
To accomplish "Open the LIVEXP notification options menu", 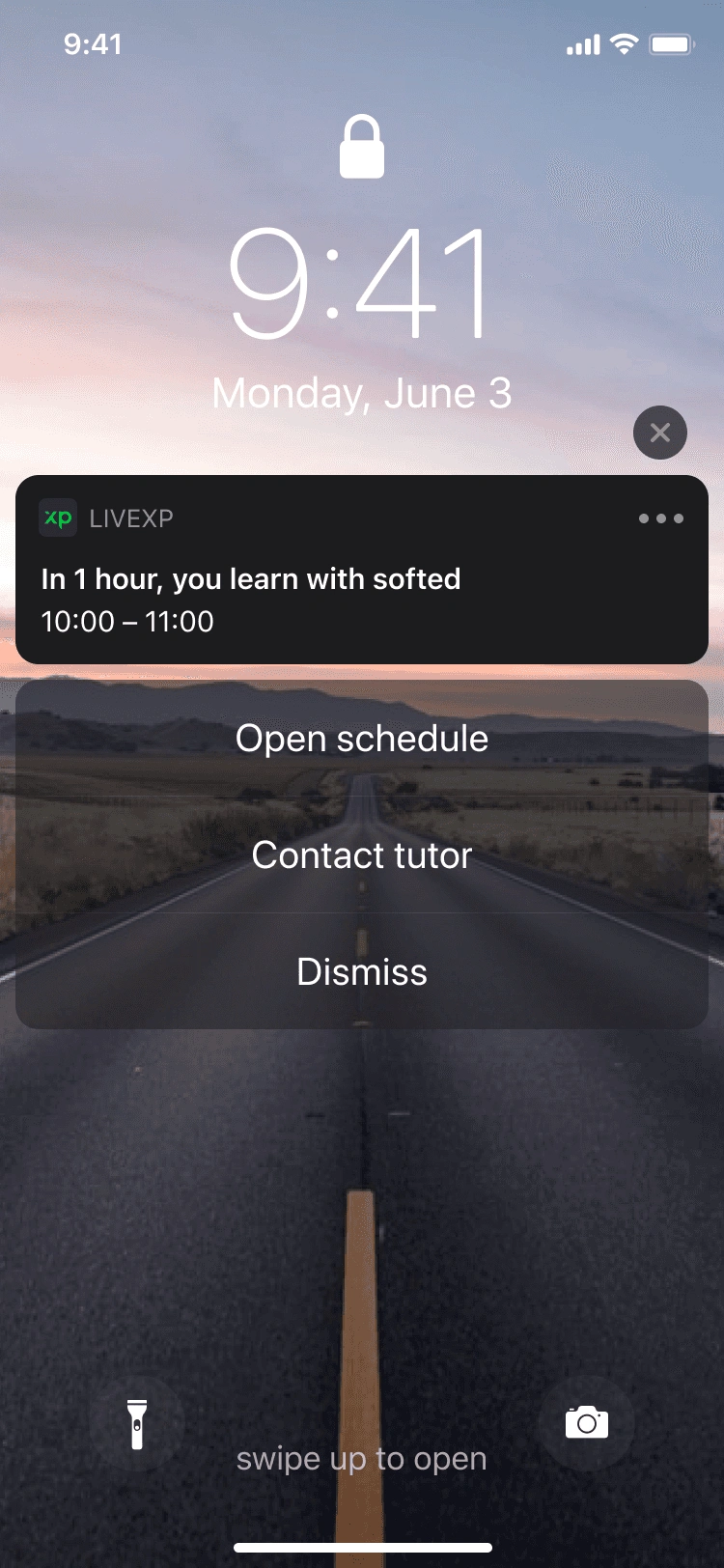I will [661, 518].
